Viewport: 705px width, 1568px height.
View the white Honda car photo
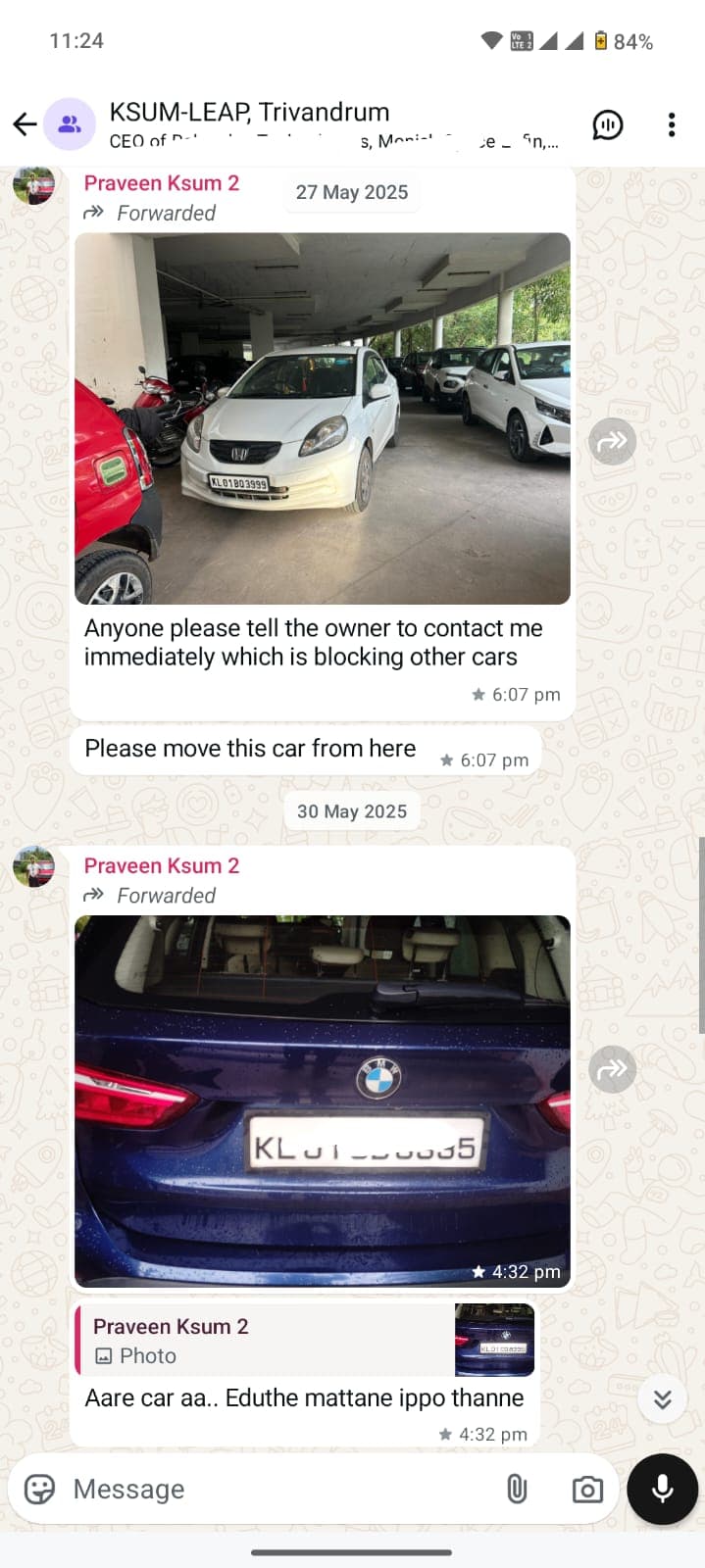point(323,418)
